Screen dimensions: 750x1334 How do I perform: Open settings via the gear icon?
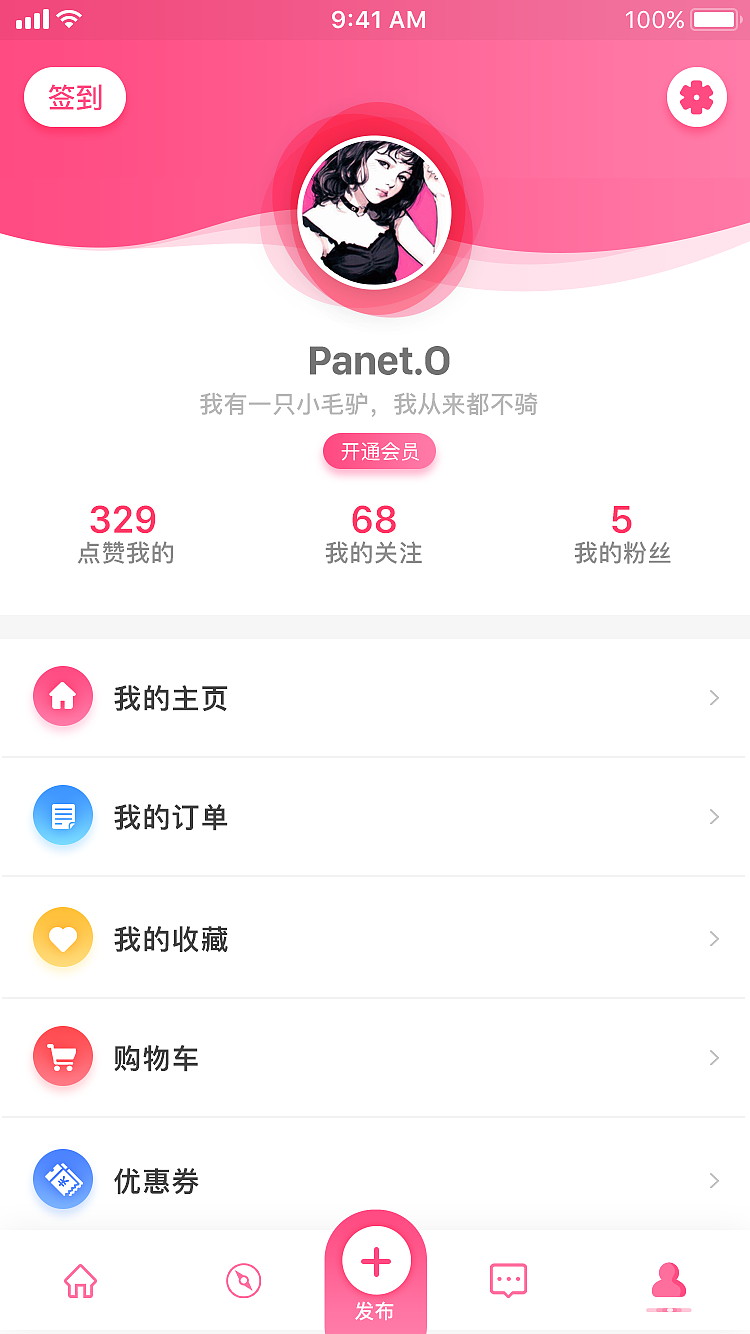696,97
